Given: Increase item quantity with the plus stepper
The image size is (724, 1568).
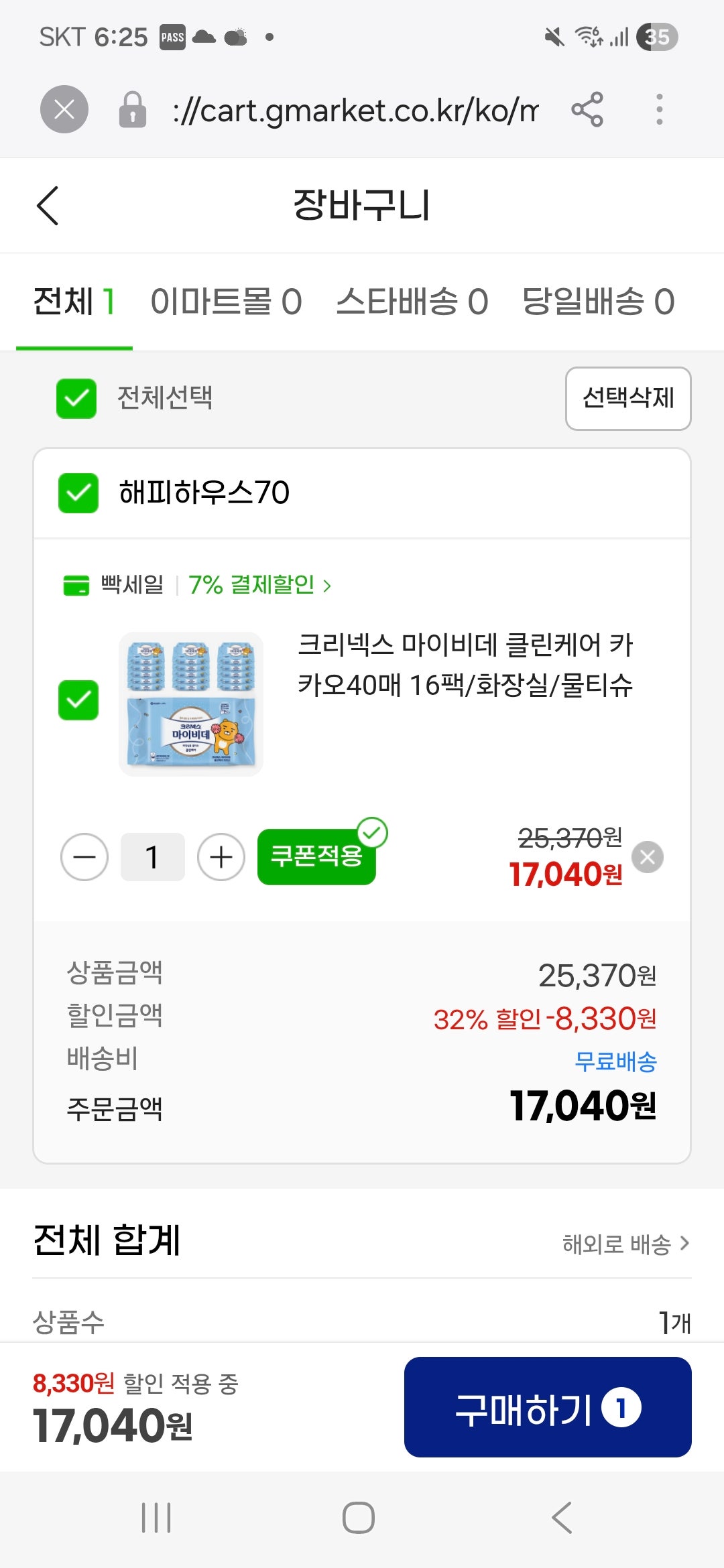Looking at the screenshot, I should click(221, 857).
